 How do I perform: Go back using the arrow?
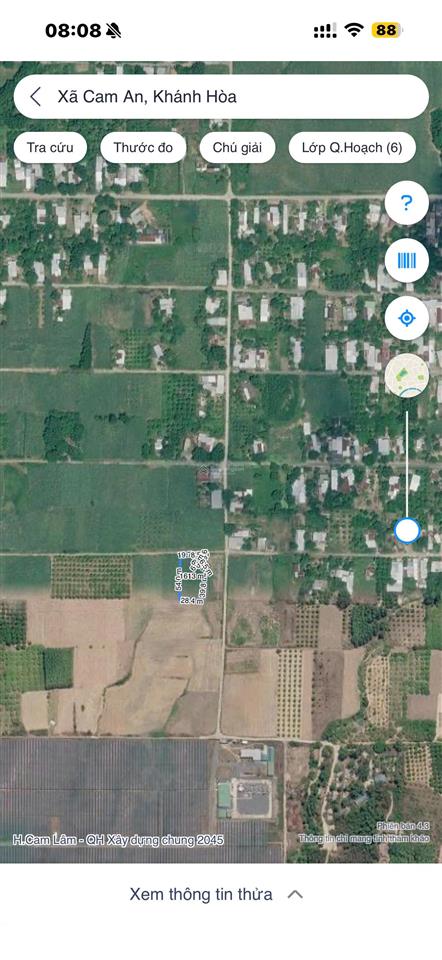pos(36,97)
